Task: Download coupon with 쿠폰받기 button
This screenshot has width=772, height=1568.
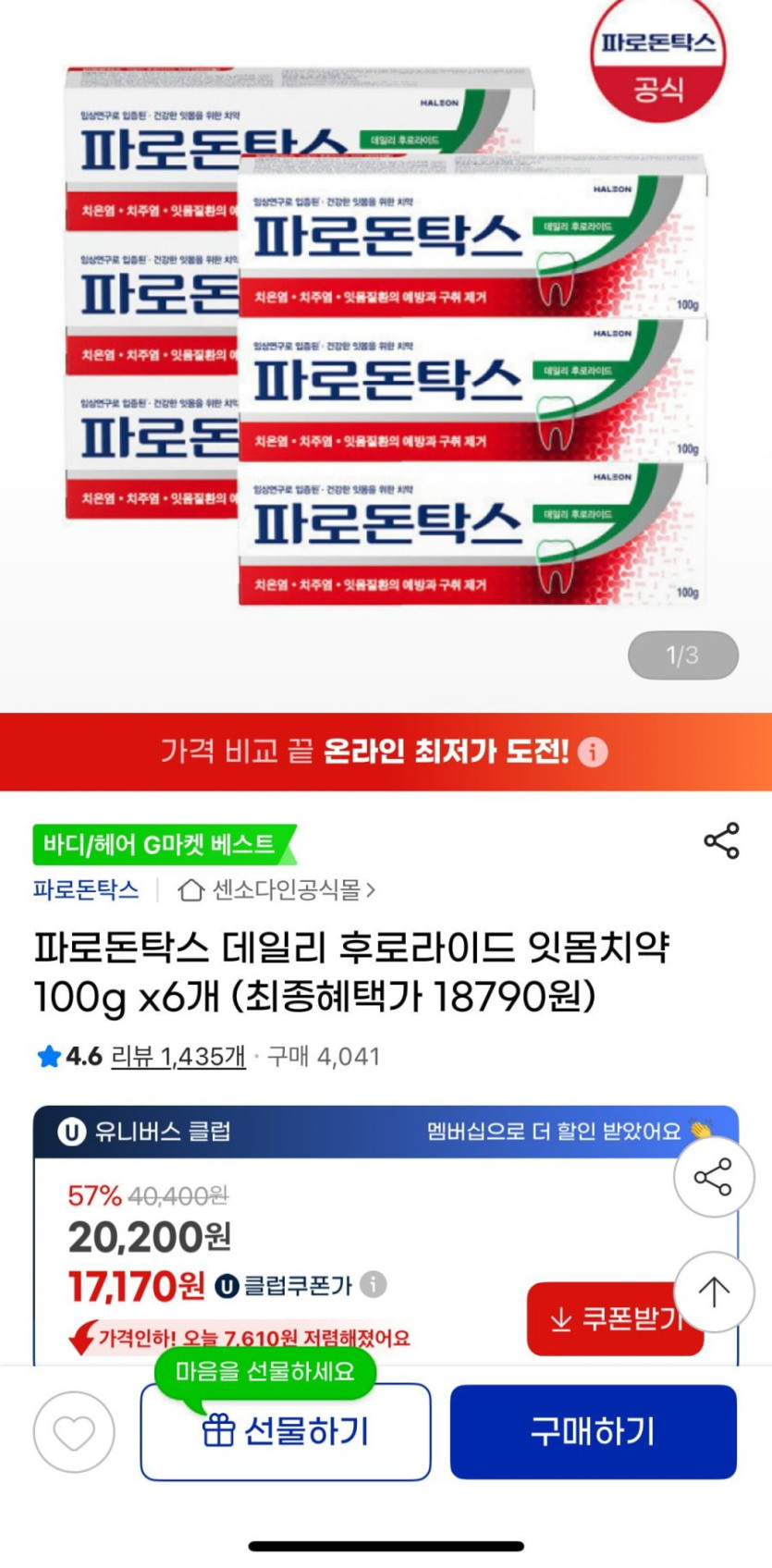Action: 615,1318
